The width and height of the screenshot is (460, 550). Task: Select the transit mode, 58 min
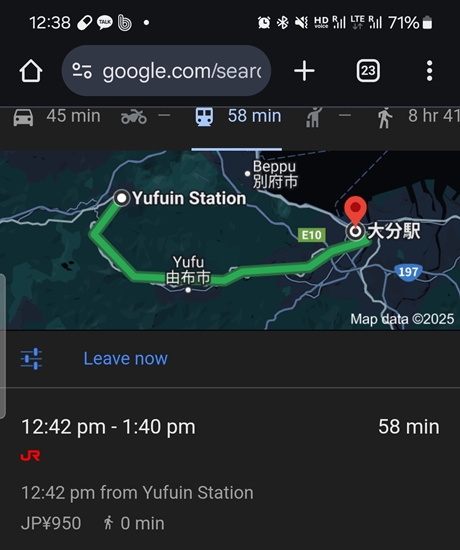tap(238, 116)
